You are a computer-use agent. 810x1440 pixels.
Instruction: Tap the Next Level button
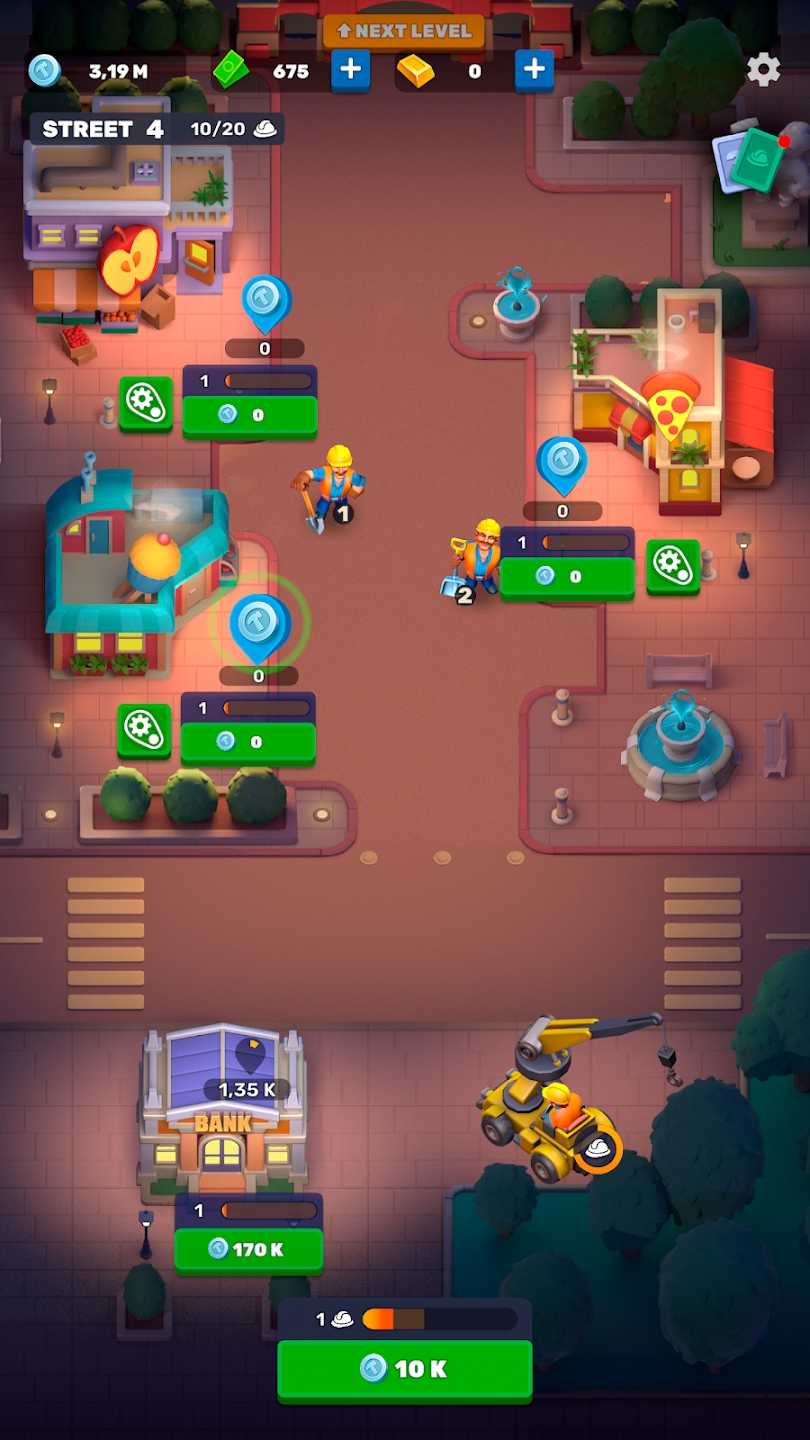[403, 31]
